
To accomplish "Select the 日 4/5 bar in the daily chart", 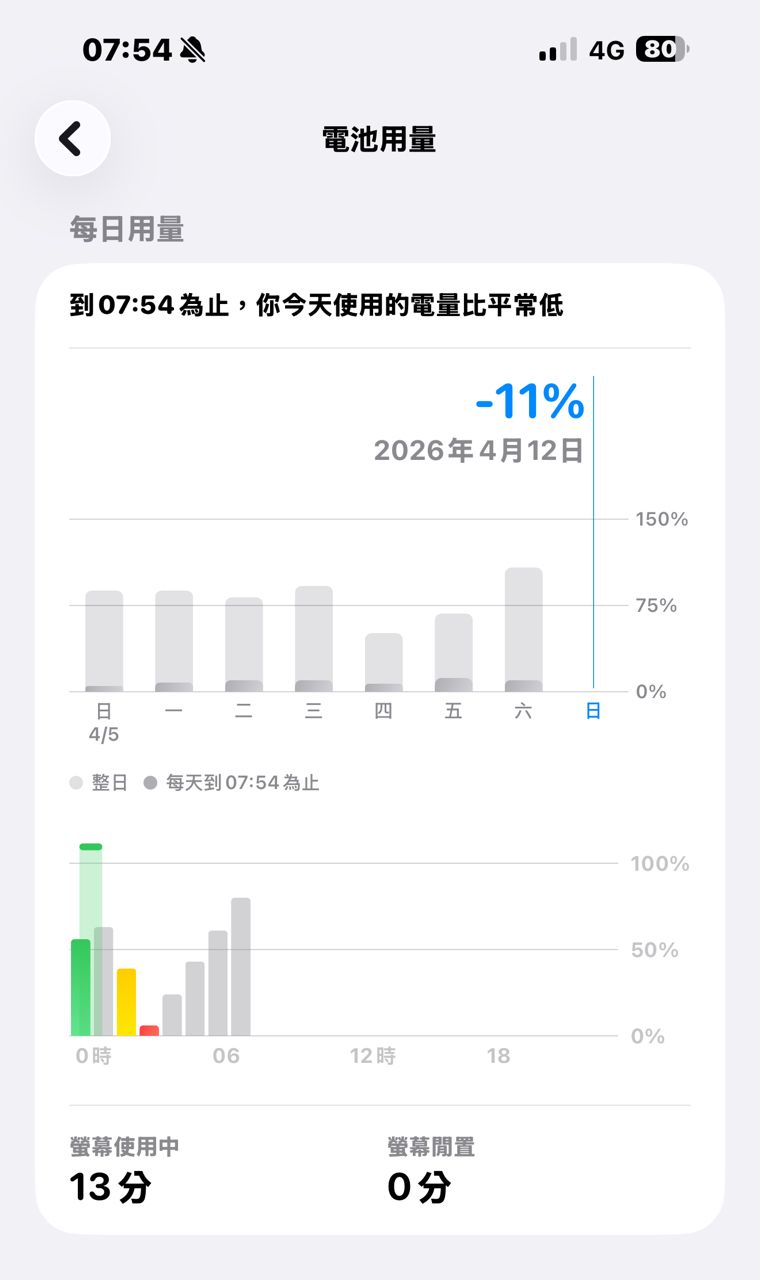I will (104, 641).
